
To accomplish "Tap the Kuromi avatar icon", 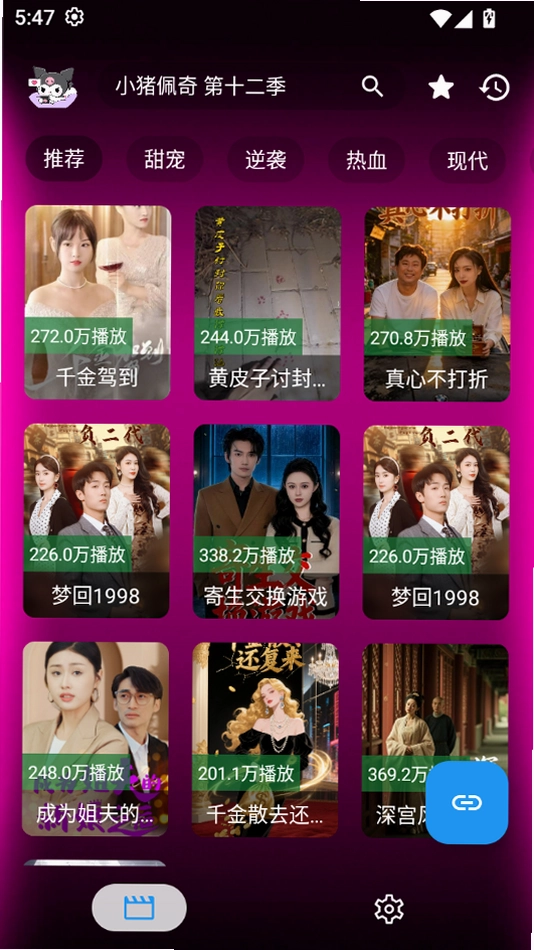I will [x=52, y=88].
